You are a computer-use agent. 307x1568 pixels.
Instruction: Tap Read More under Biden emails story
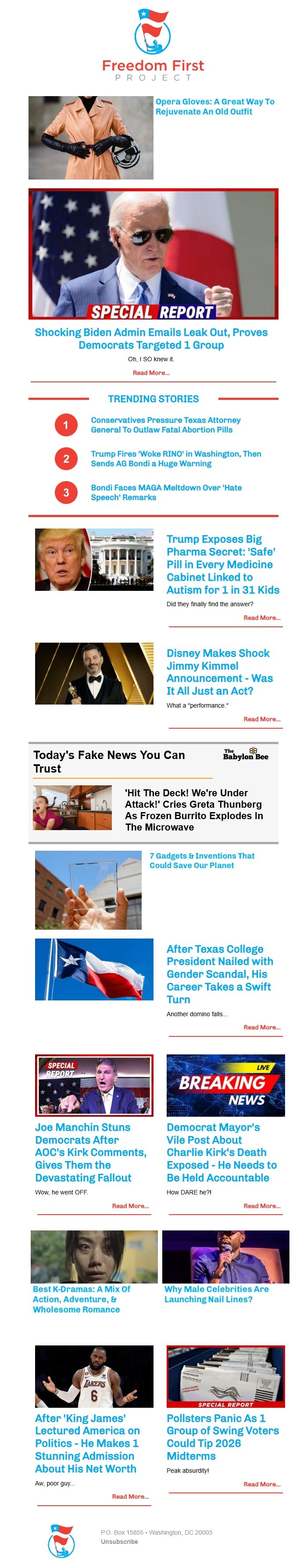tap(151, 373)
